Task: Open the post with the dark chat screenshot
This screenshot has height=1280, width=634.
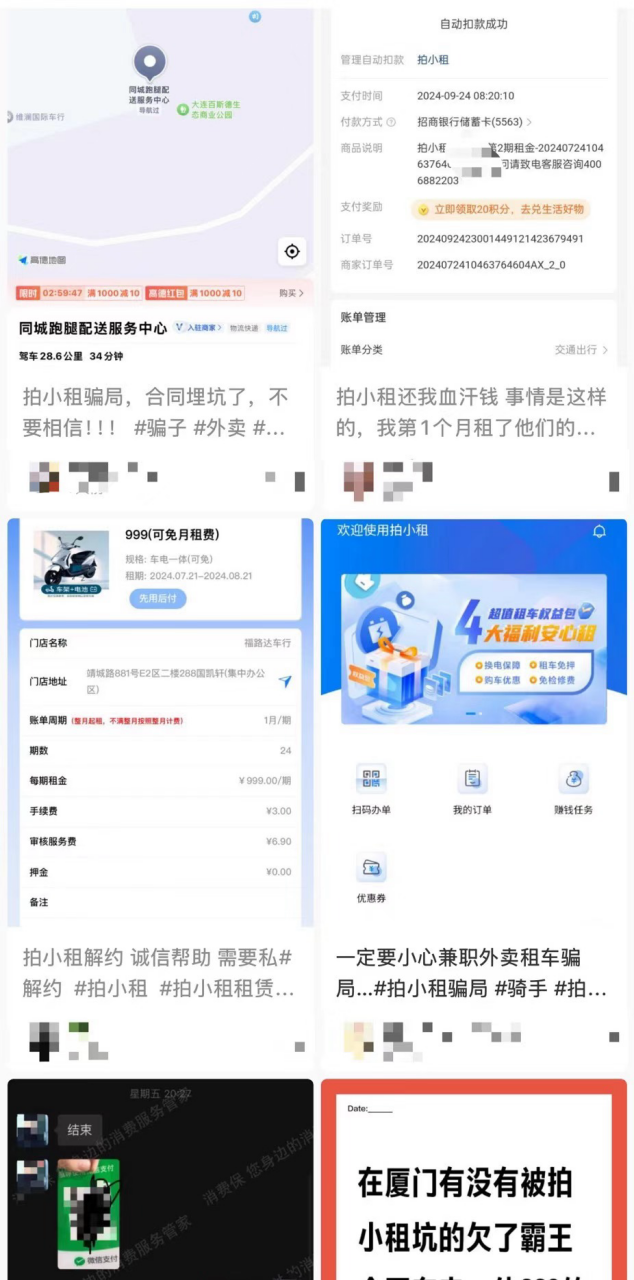Action: pos(160,1180)
